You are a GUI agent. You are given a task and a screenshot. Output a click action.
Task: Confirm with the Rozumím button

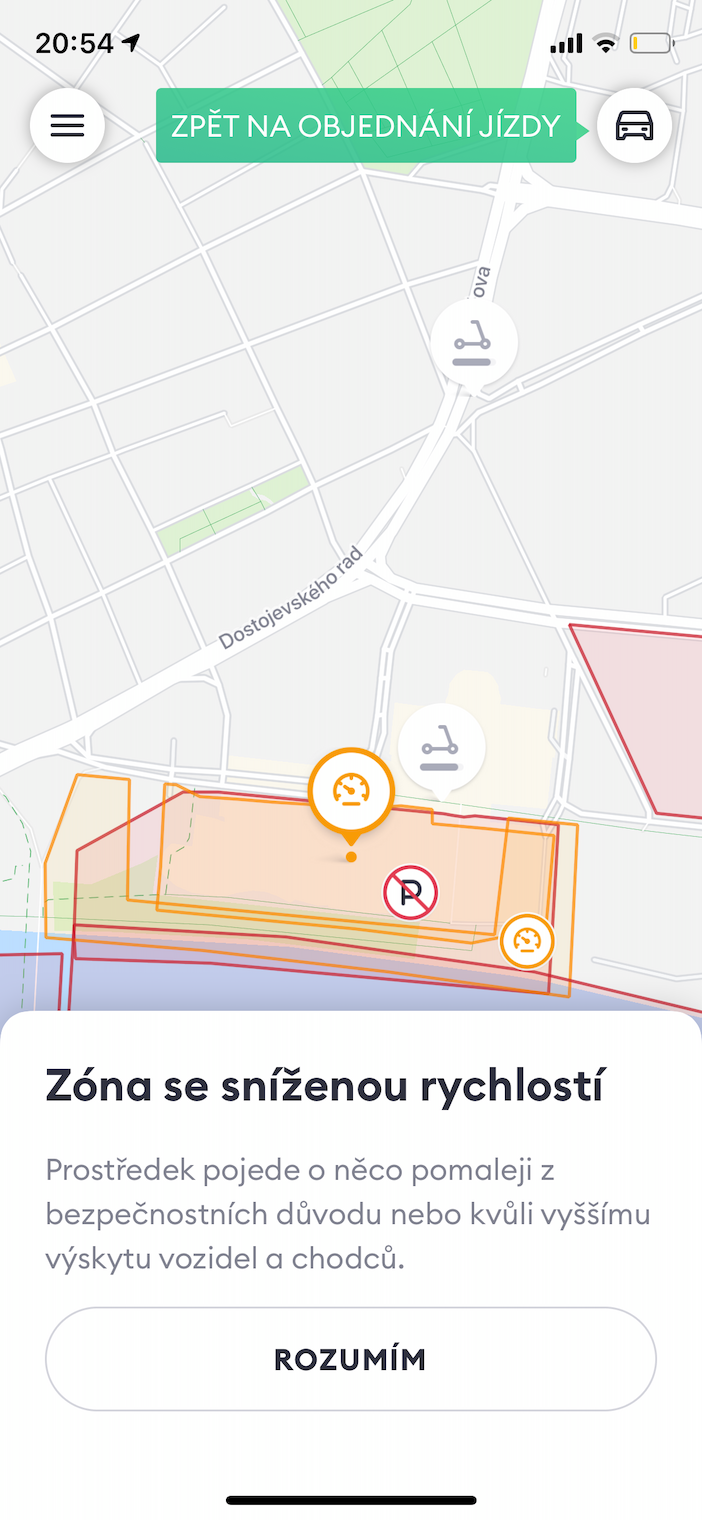click(x=351, y=1359)
